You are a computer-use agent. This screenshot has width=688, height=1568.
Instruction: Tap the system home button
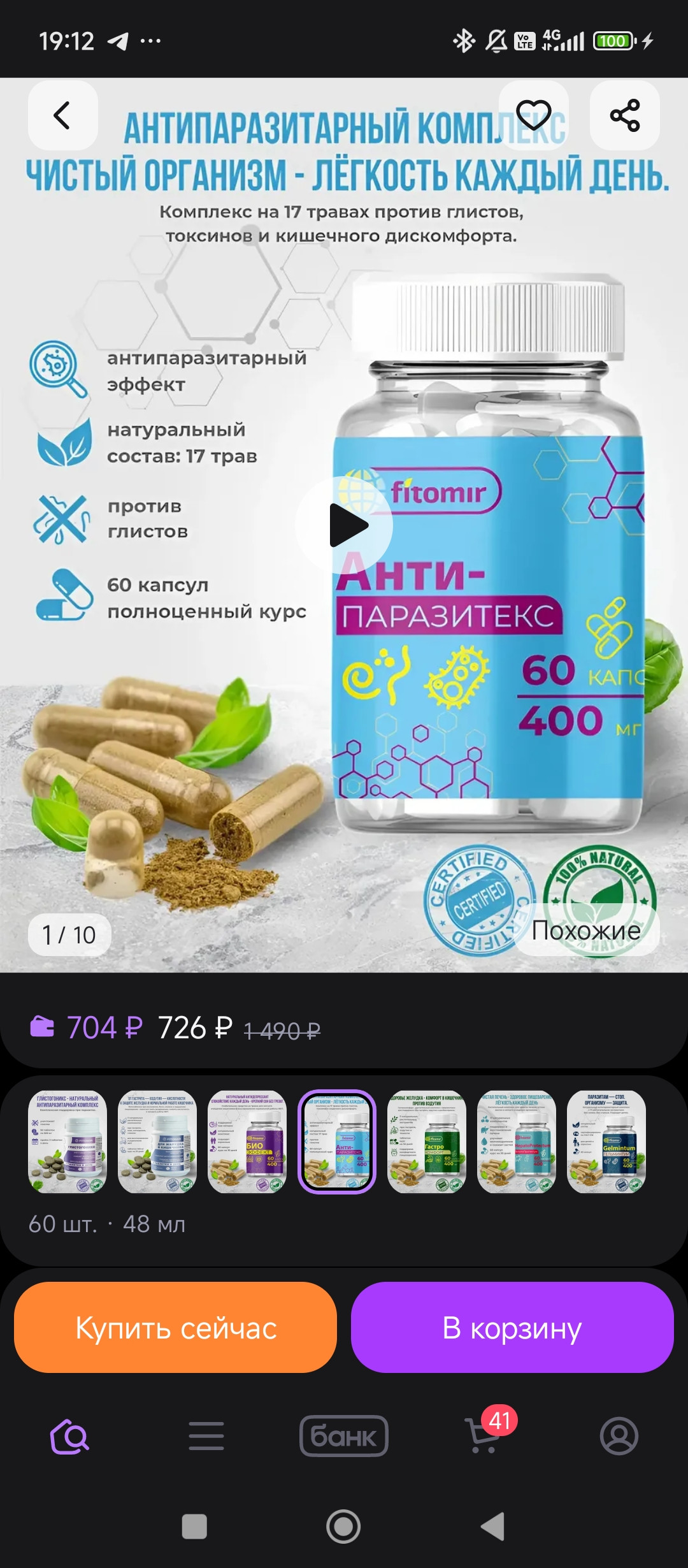pos(343,1527)
